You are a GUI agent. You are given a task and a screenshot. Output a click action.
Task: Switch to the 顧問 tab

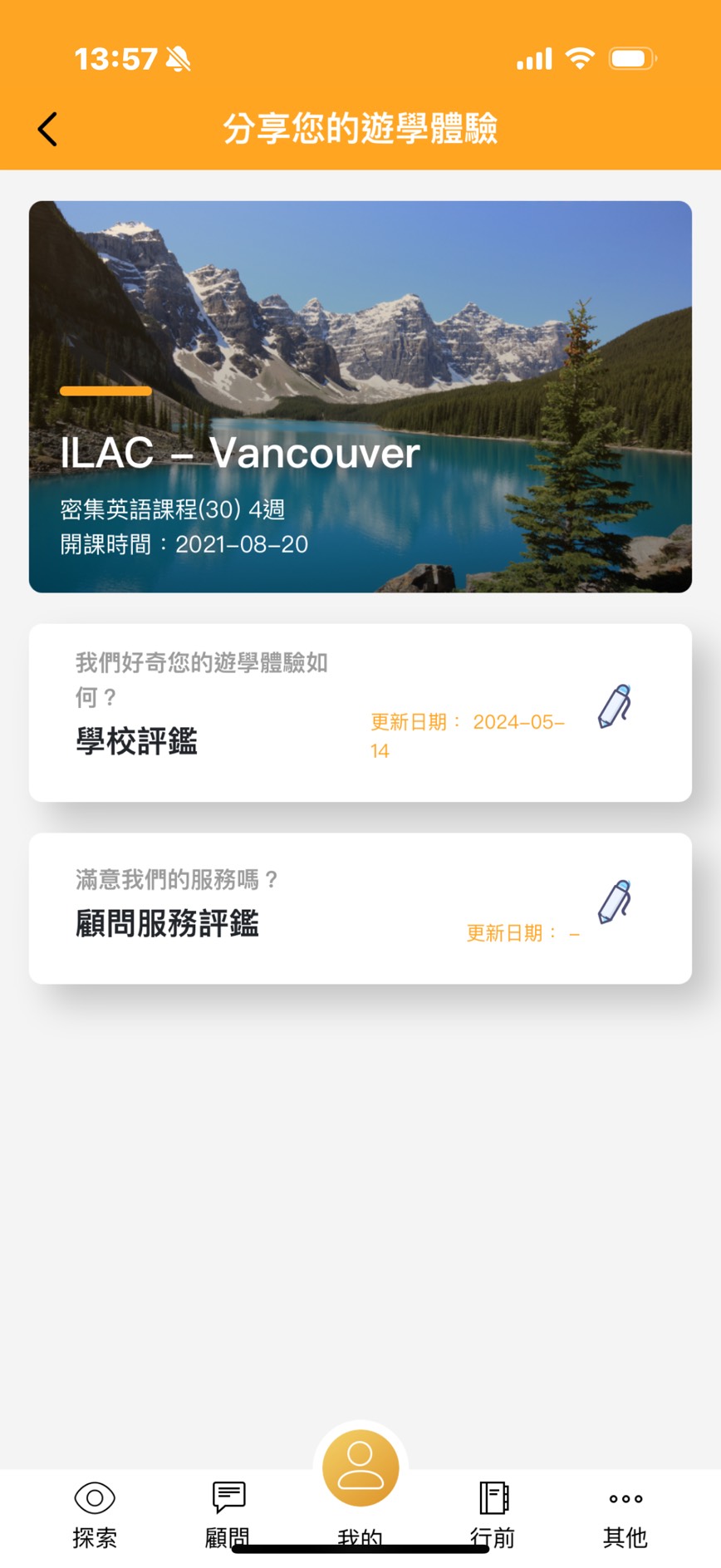(x=228, y=1513)
